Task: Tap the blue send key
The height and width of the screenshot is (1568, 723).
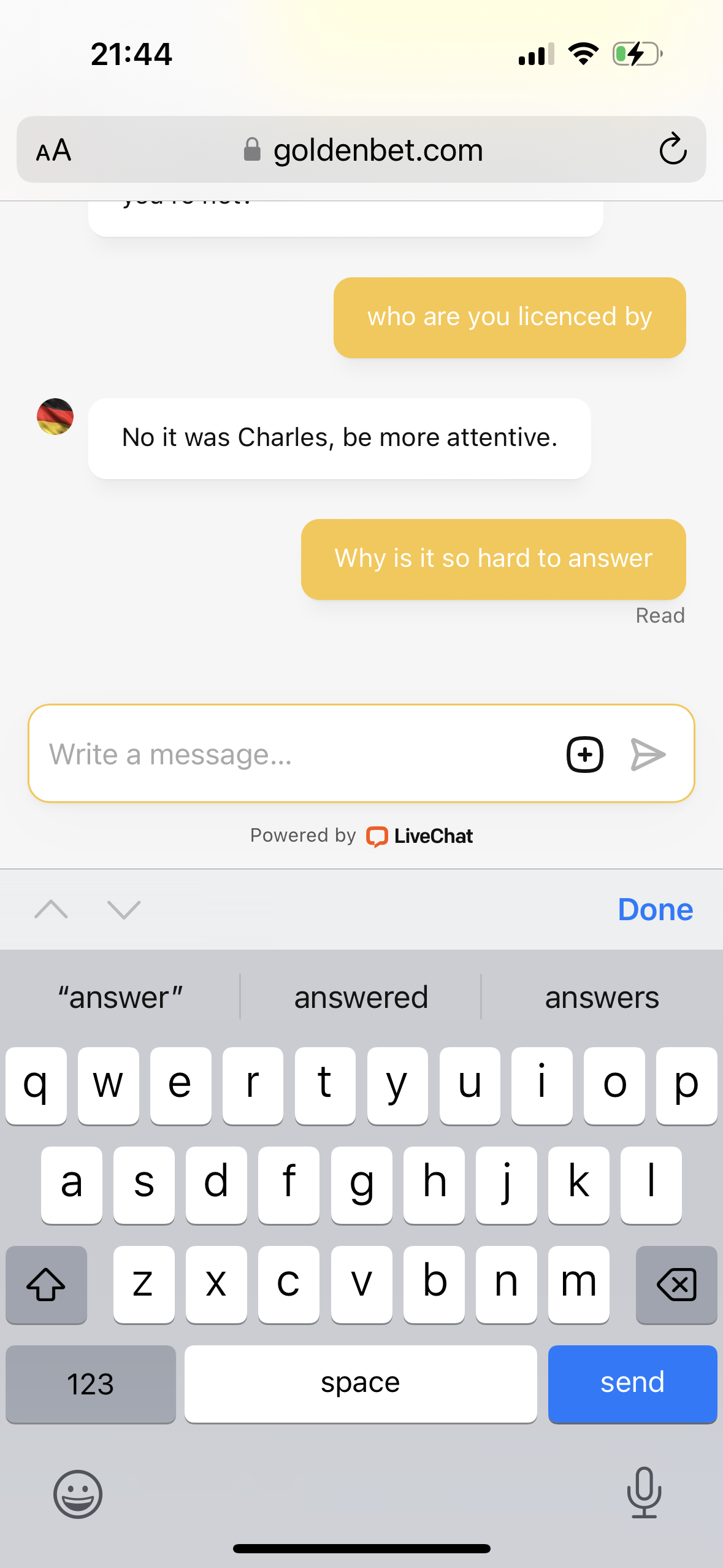Action: tap(632, 1383)
